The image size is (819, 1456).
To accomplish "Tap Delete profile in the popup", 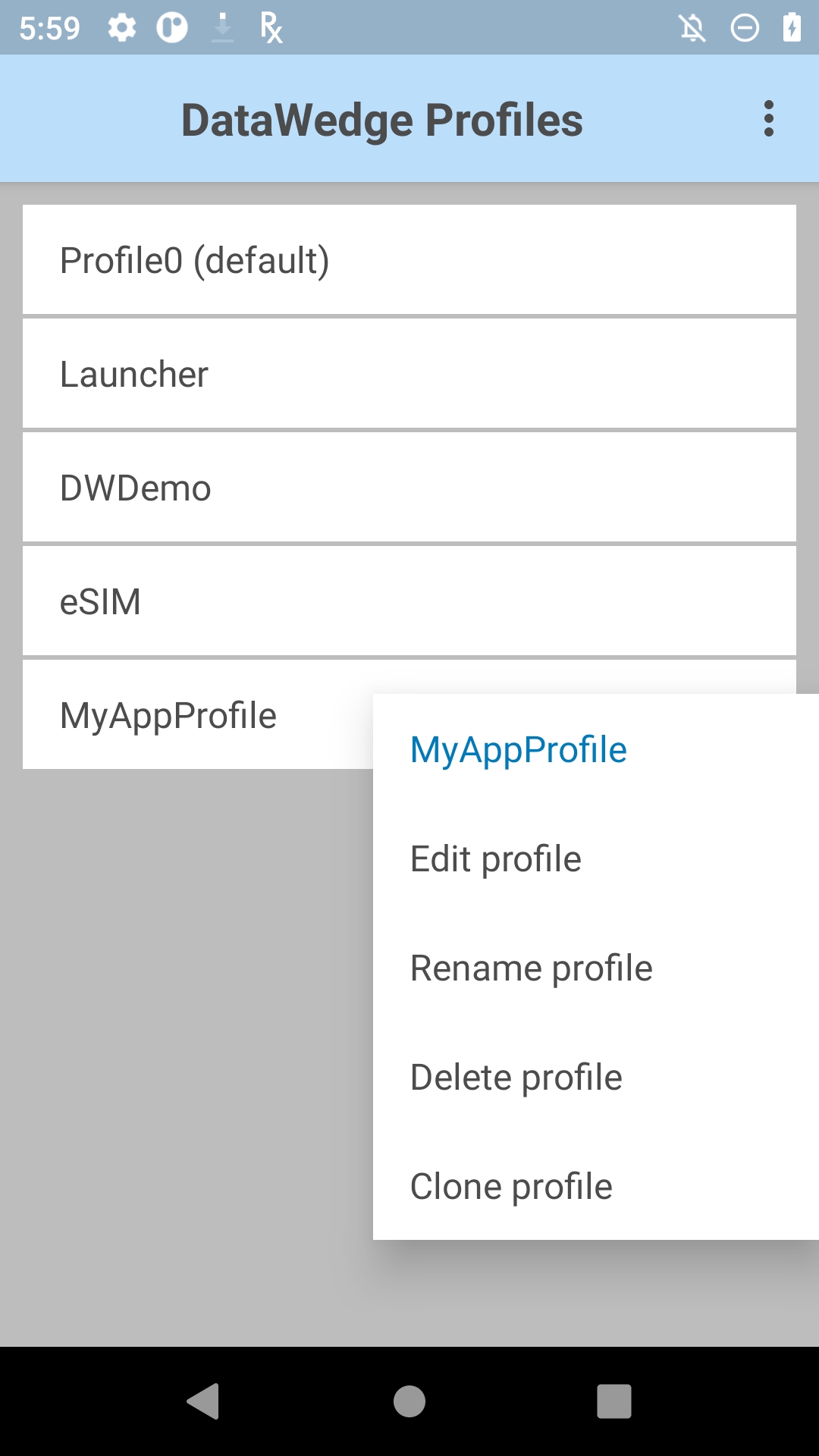I will tap(596, 1078).
